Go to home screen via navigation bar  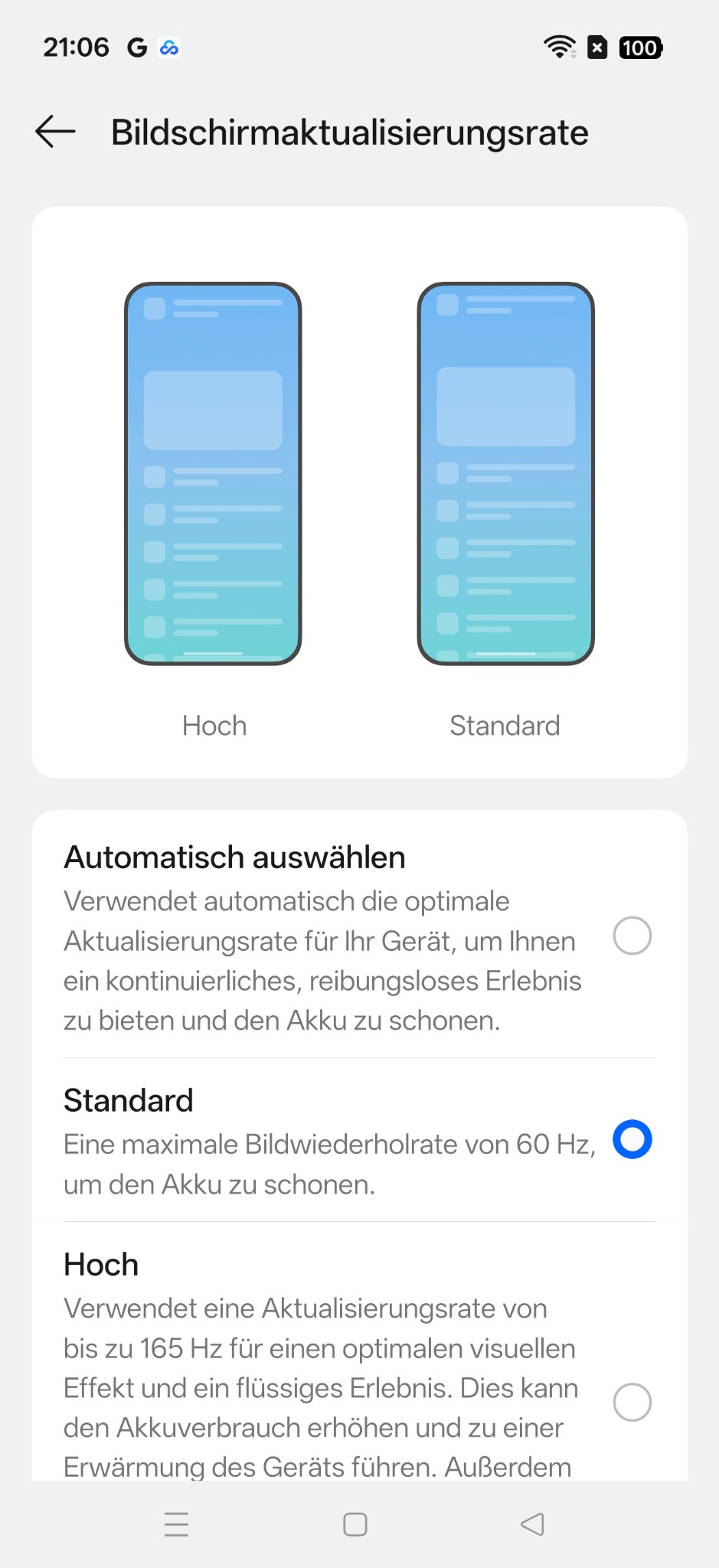(355, 1524)
